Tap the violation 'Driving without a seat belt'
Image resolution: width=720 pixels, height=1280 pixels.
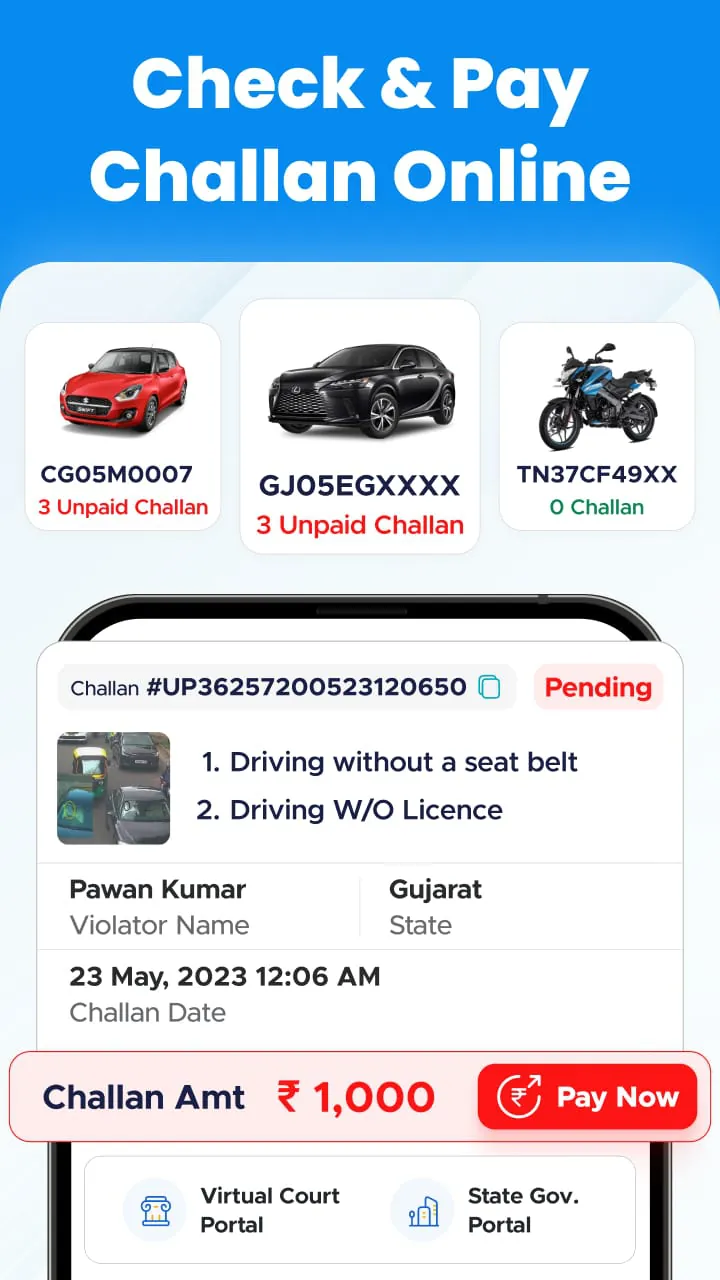[391, 762]
